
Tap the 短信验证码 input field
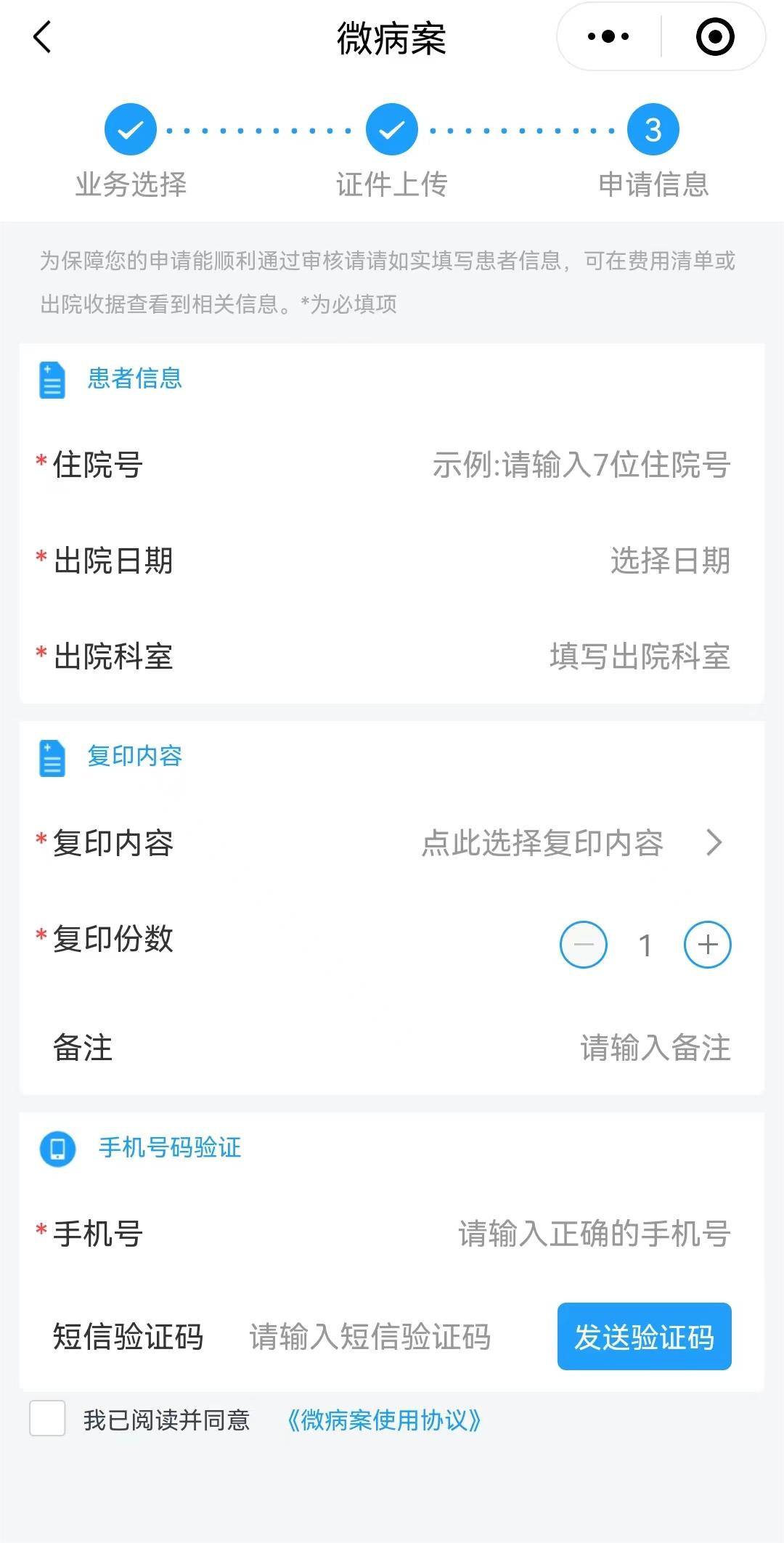point(370,1337)
